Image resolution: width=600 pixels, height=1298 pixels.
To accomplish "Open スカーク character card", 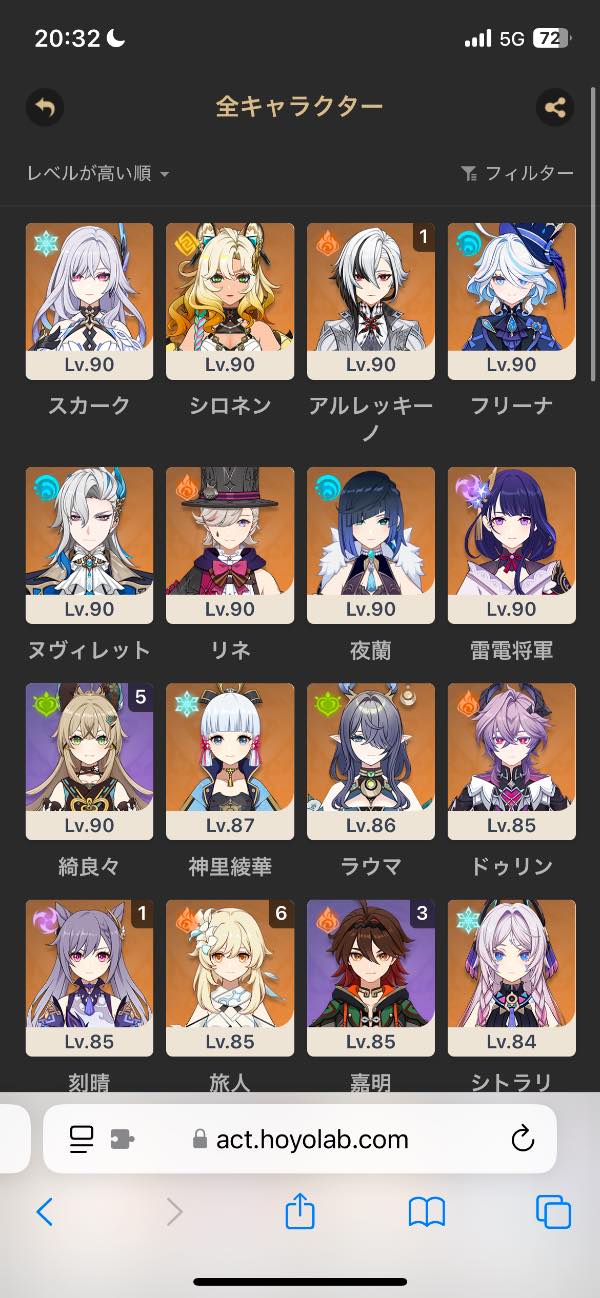I will 90,301.
